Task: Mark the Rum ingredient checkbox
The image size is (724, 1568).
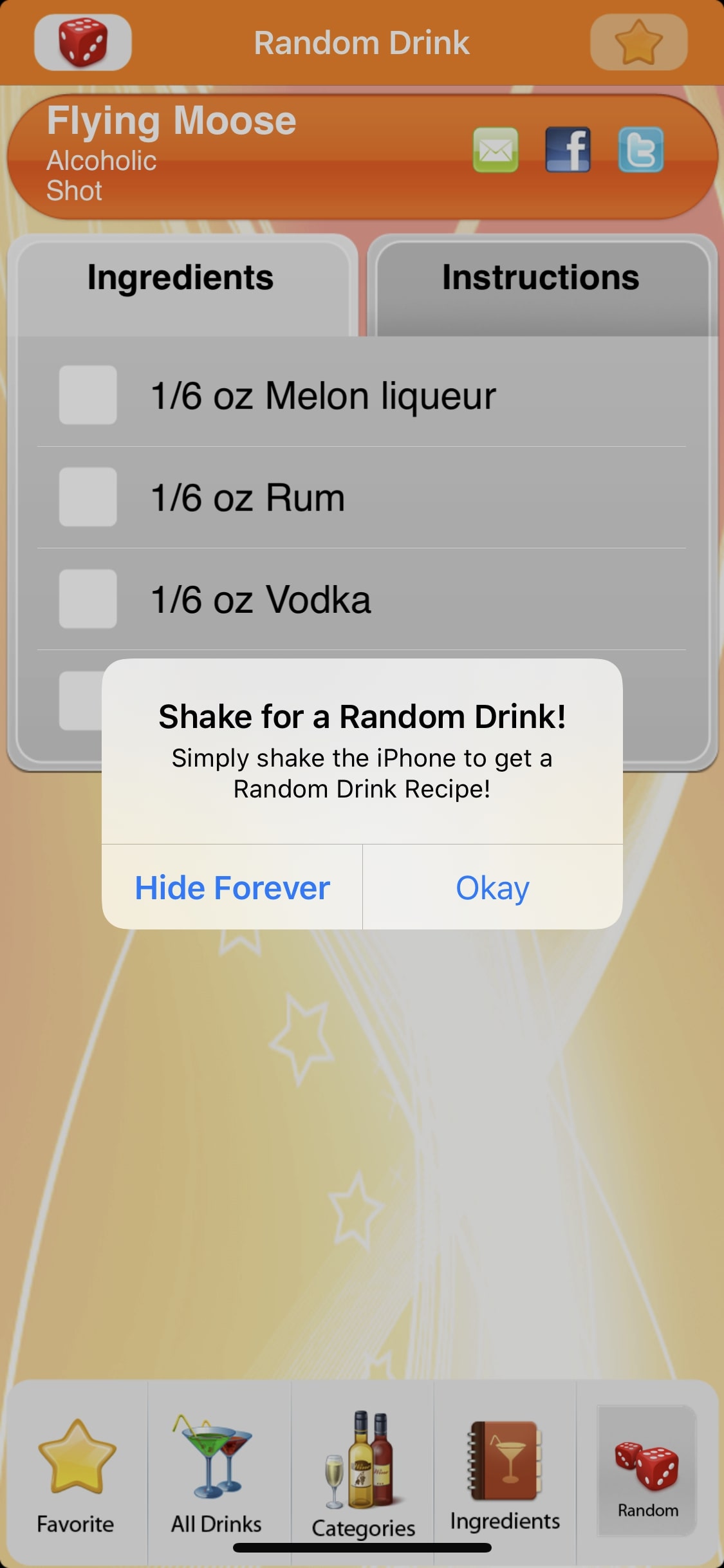Action: tap(88, 497)
